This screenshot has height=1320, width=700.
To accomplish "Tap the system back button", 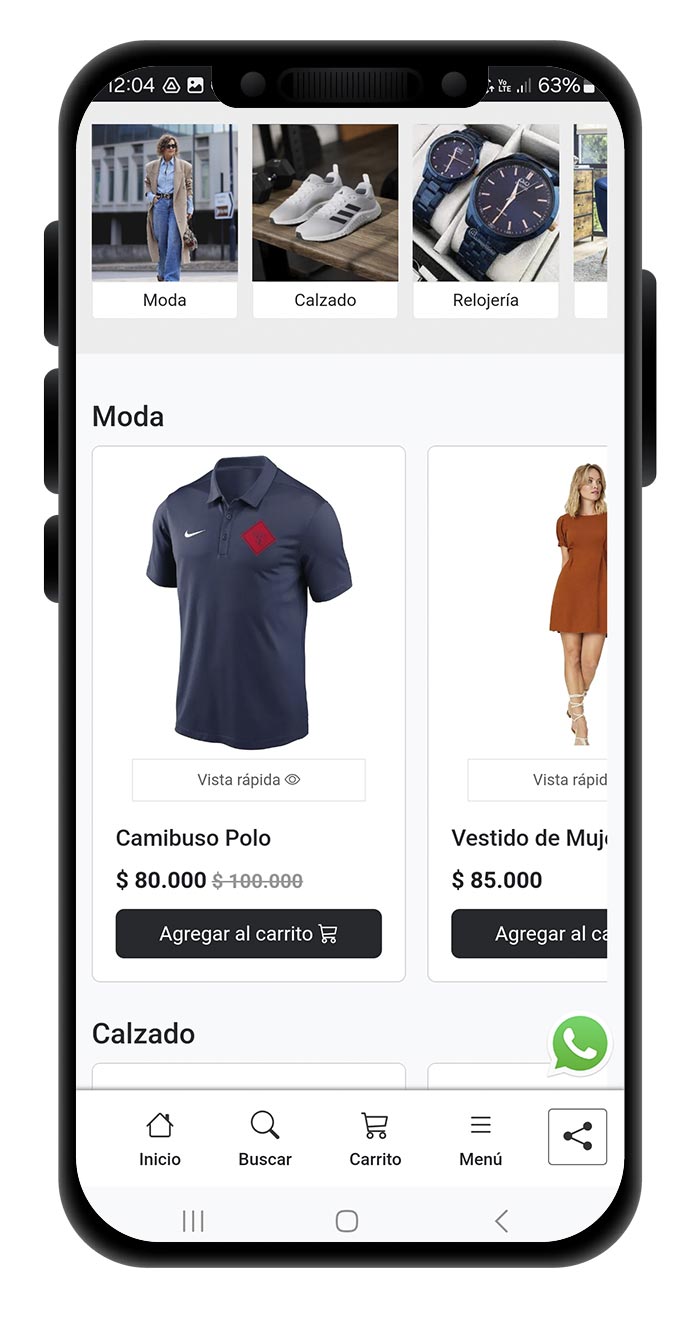I will pos(502,1220).
